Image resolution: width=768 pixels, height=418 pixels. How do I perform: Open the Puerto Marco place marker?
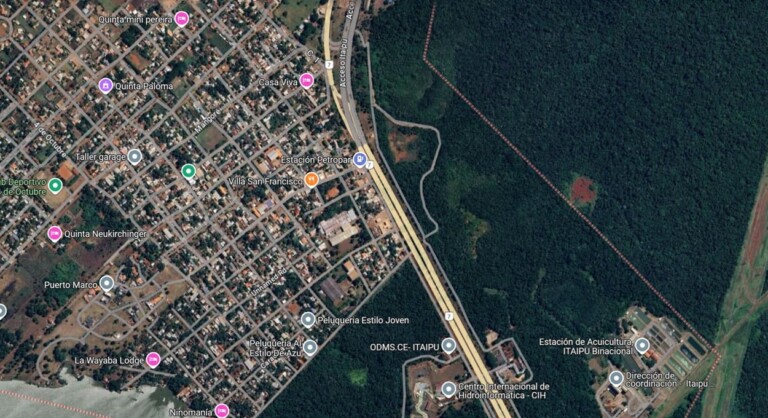(107, 283)
